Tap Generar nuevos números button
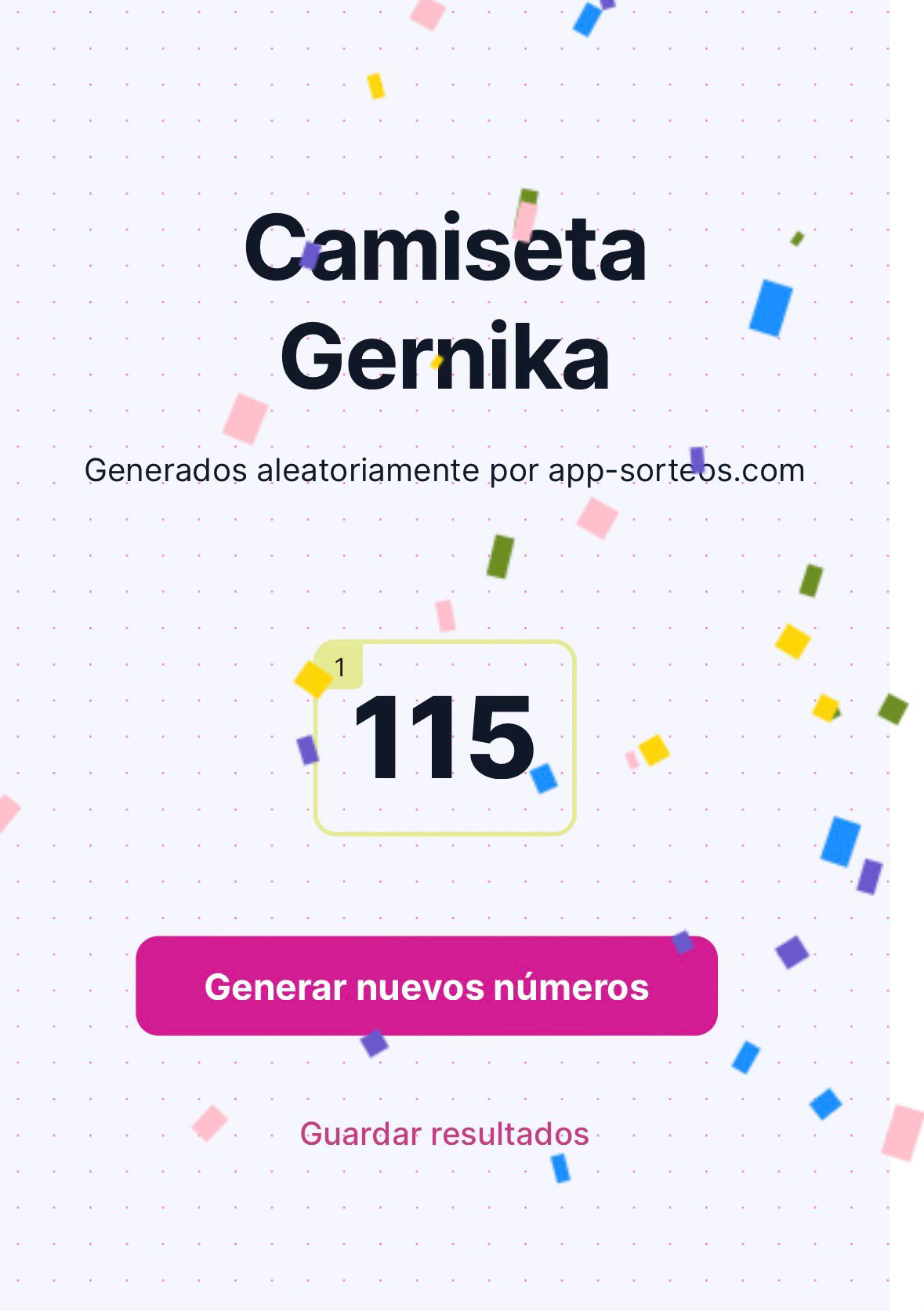Screen dimensions: 924x1311 pyautogui.click(x=426, y=986)
